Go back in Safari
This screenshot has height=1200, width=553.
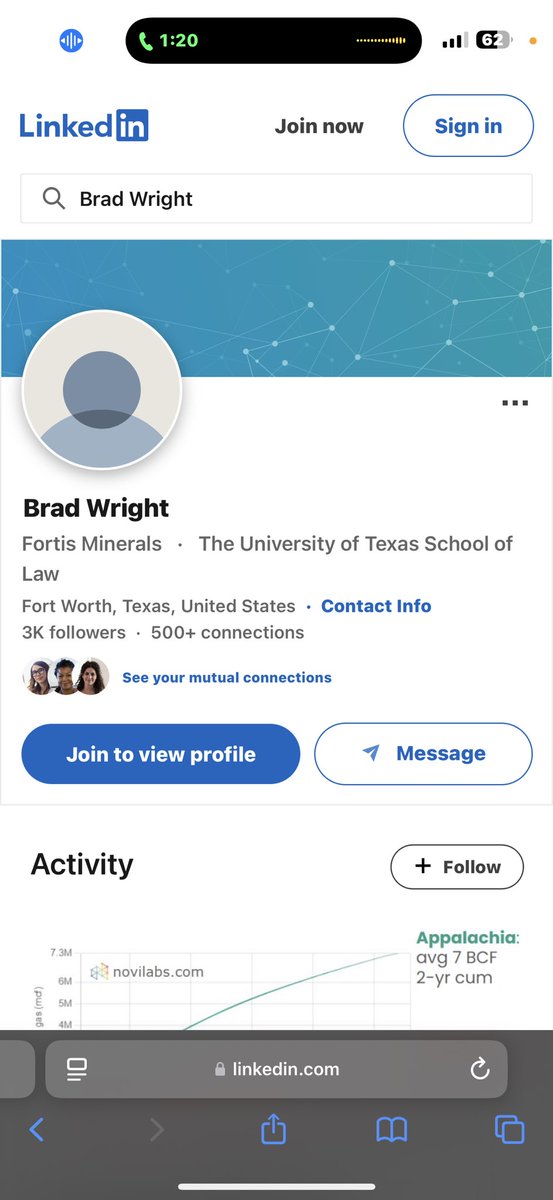click(x=37, y=1130)
